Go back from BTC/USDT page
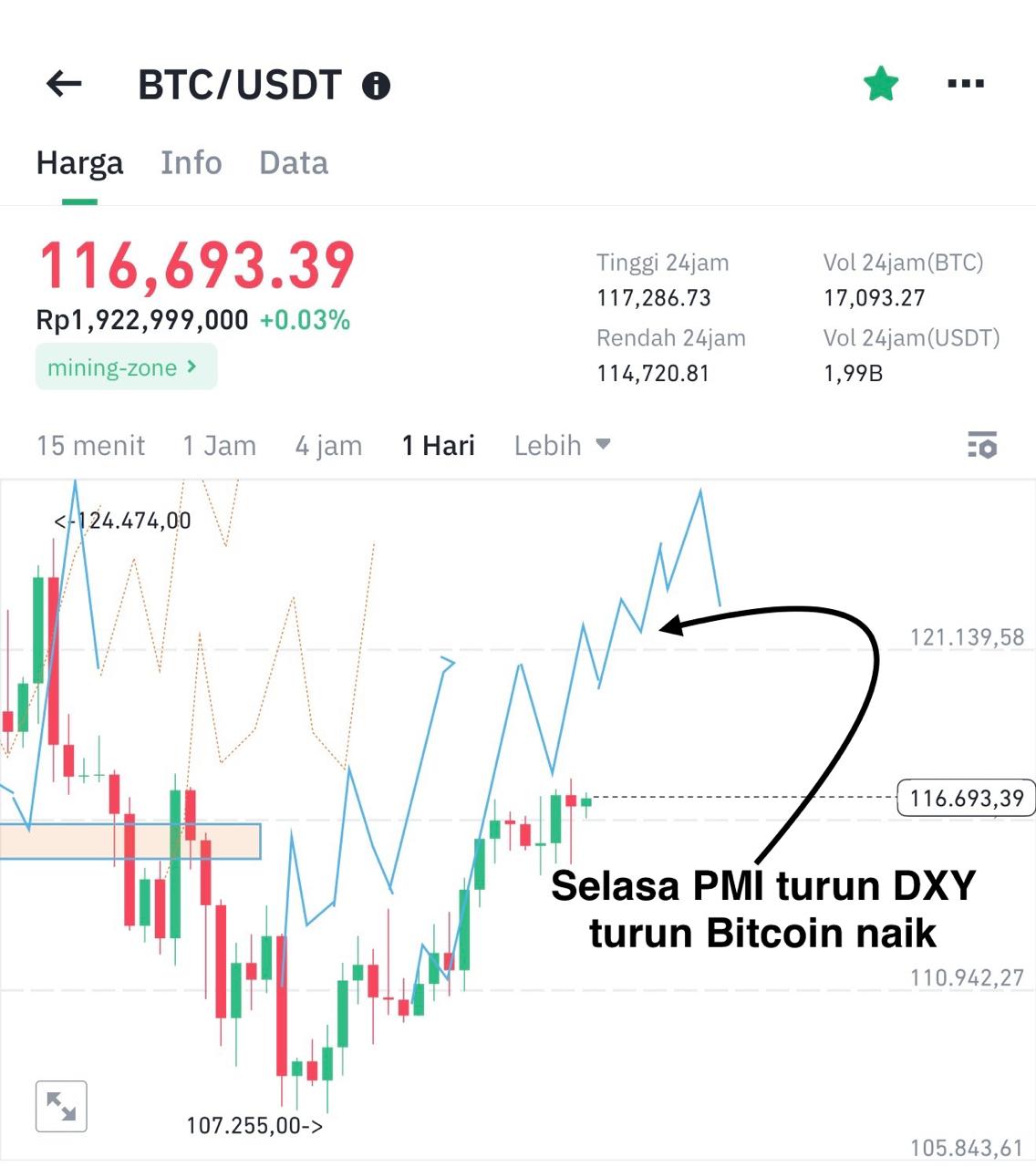The image size is (1036, 1167). click(x=64, y=85)
